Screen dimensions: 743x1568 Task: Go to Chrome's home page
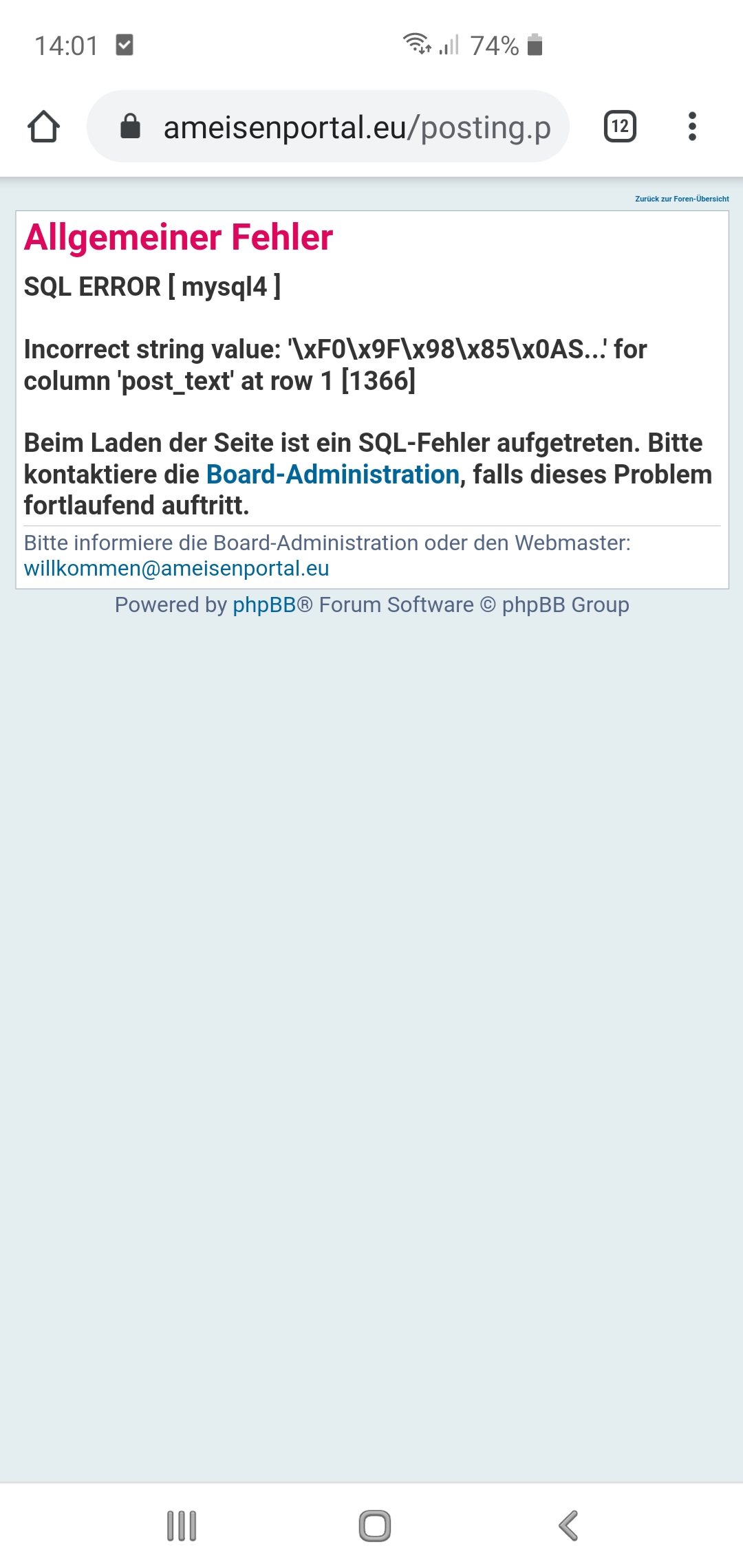[43, 127]
